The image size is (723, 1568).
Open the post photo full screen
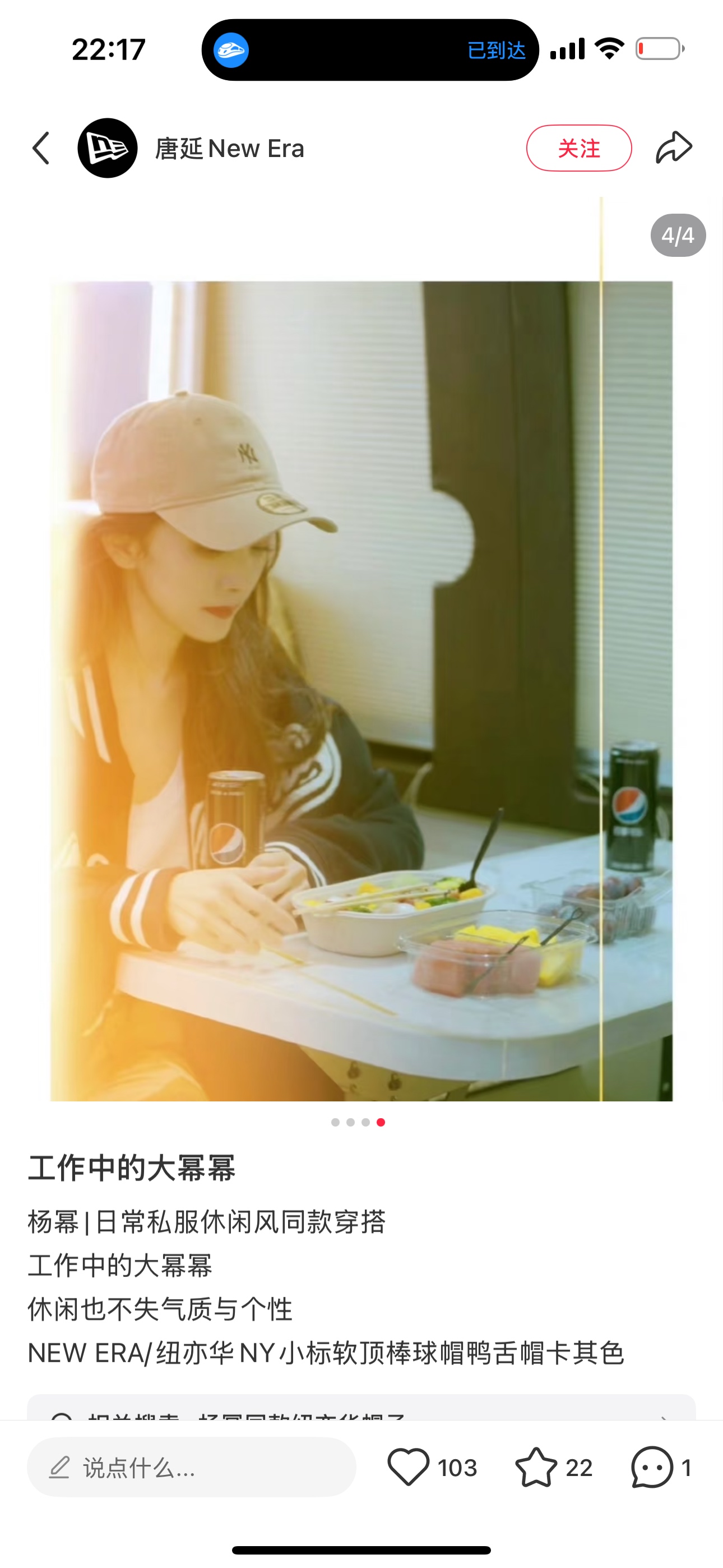[x=361, y=690]
